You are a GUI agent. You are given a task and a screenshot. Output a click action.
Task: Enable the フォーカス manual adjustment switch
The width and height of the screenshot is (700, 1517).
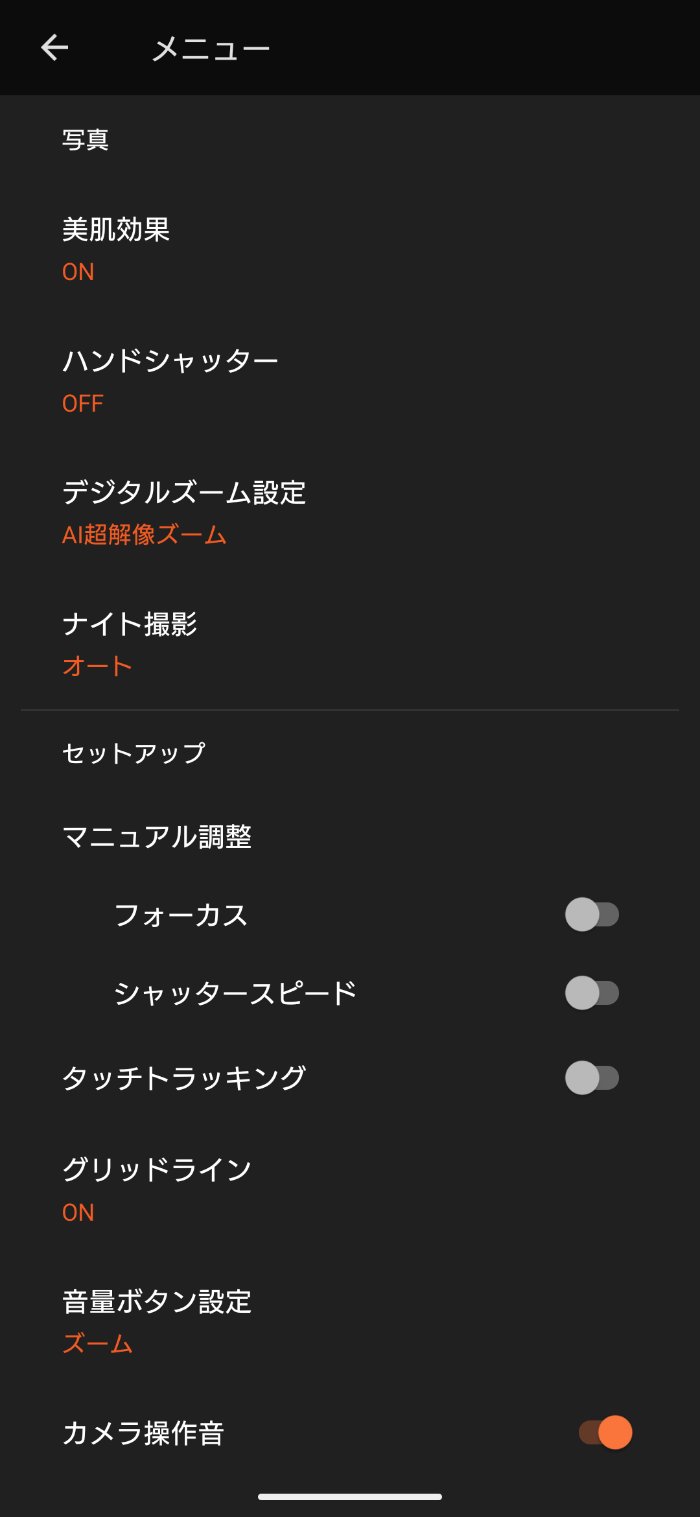click(592, 914)
